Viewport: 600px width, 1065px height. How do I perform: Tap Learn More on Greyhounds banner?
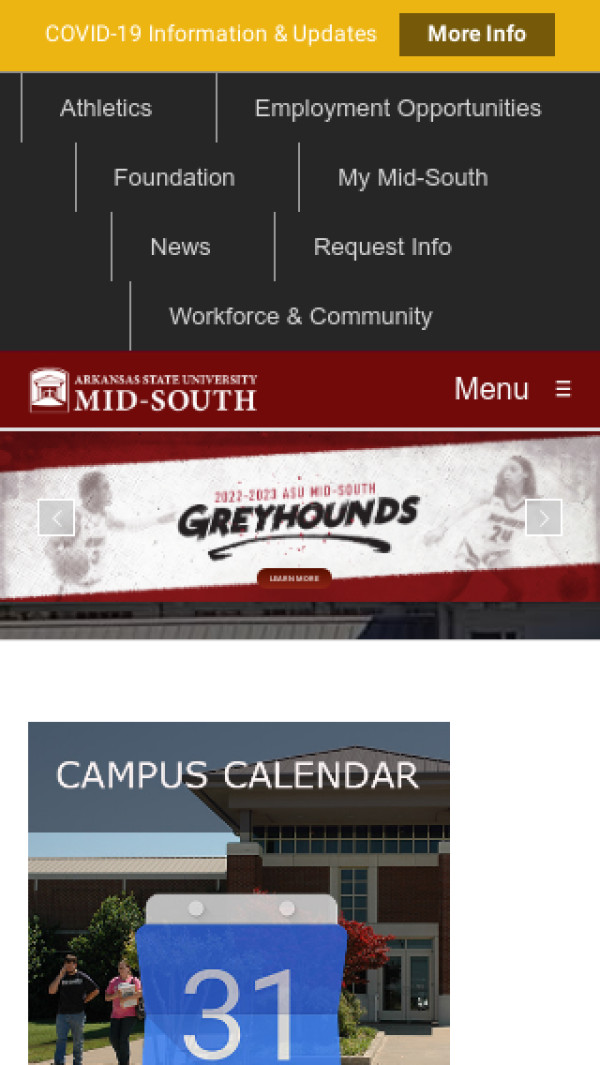click(294, 578)
